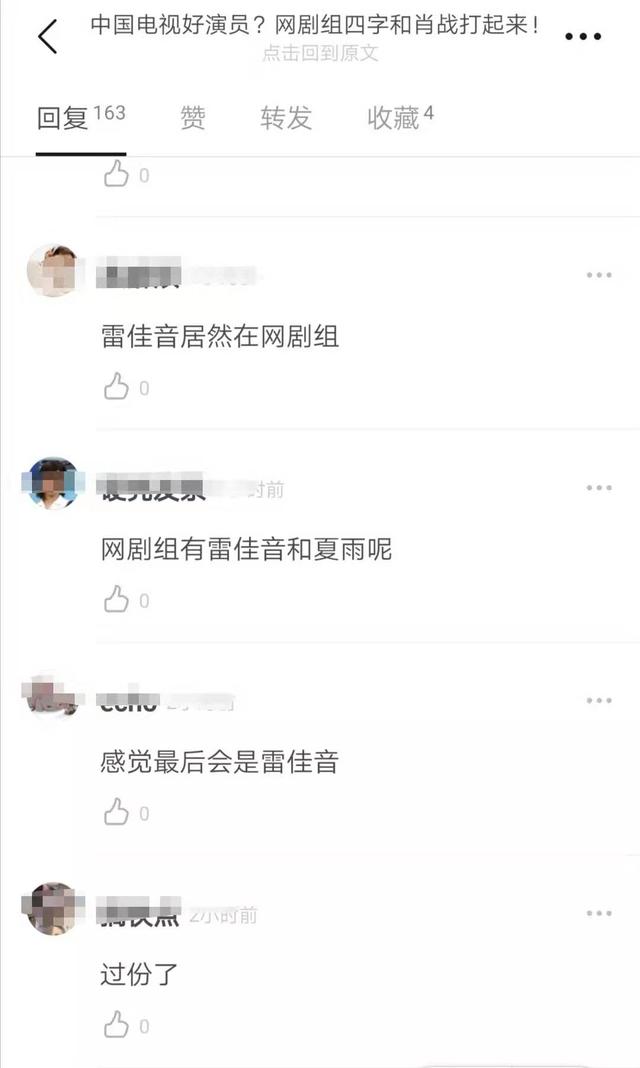
Task: Like the comment 雷佳音居然在网剧组
Action: [117, 387]
